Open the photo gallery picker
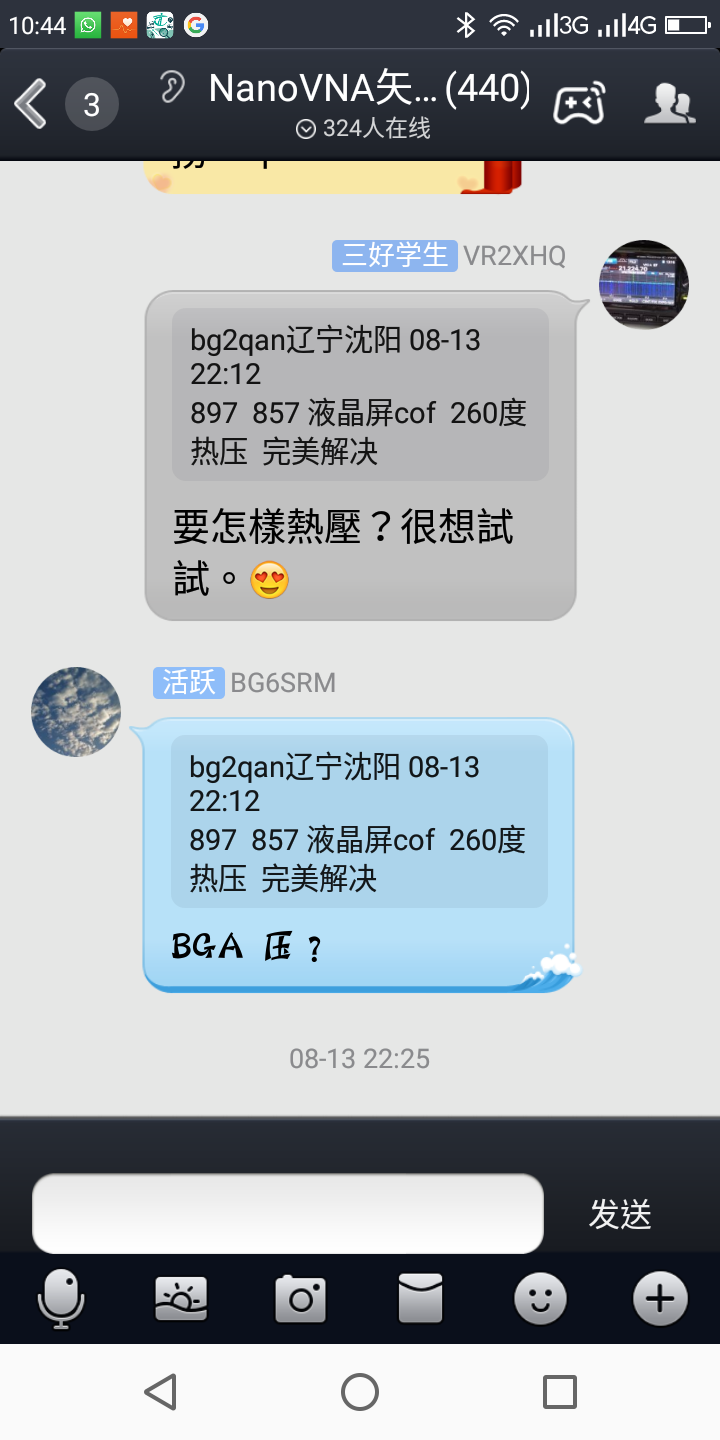720x1440 pixels. point(181,1299)
